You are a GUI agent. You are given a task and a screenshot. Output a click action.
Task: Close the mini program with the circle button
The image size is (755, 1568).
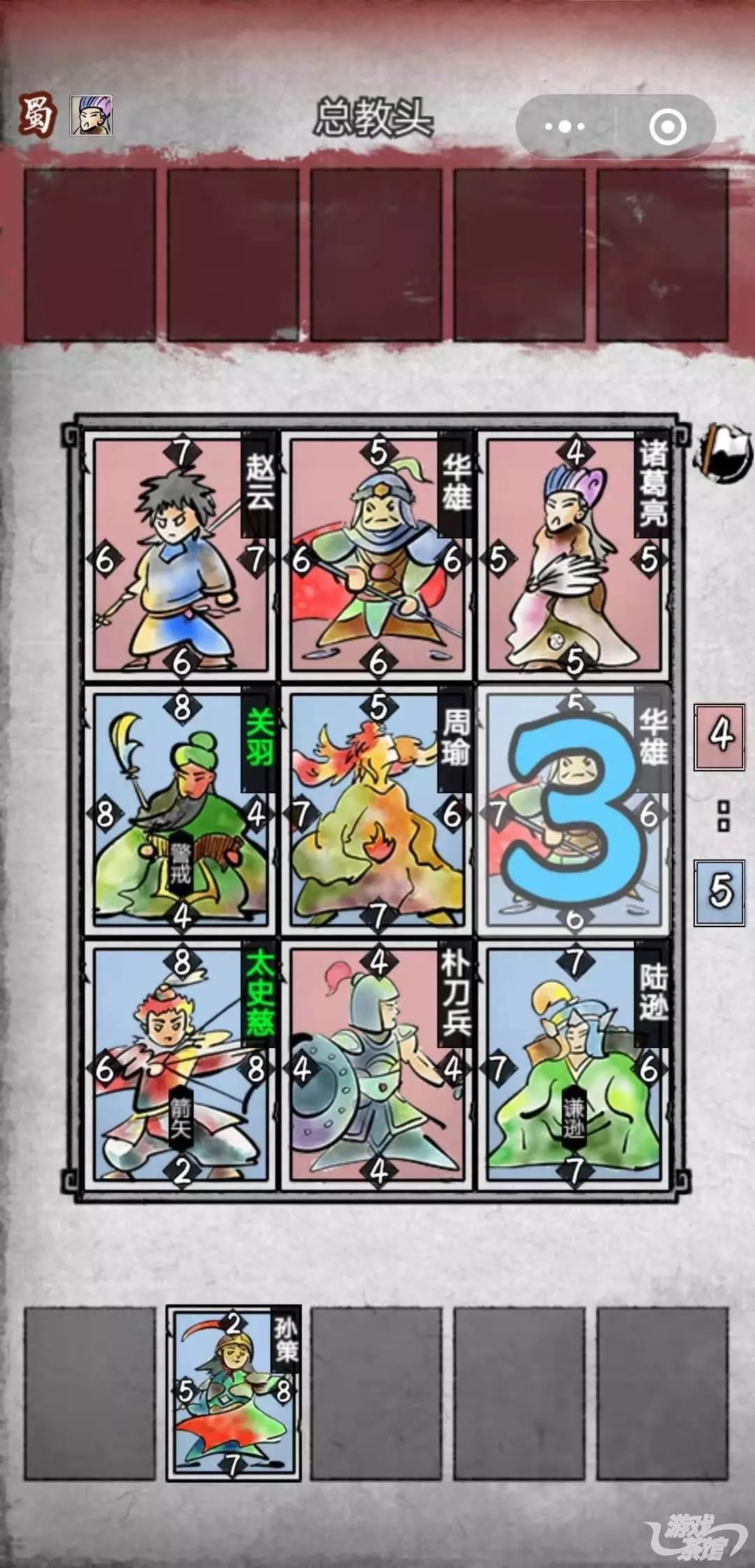click(667, 127)
